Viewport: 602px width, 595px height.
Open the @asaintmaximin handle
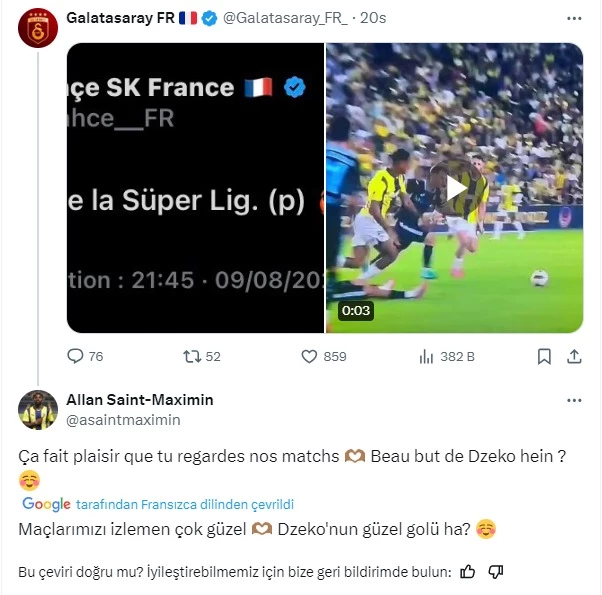click(x=124, y=419)
